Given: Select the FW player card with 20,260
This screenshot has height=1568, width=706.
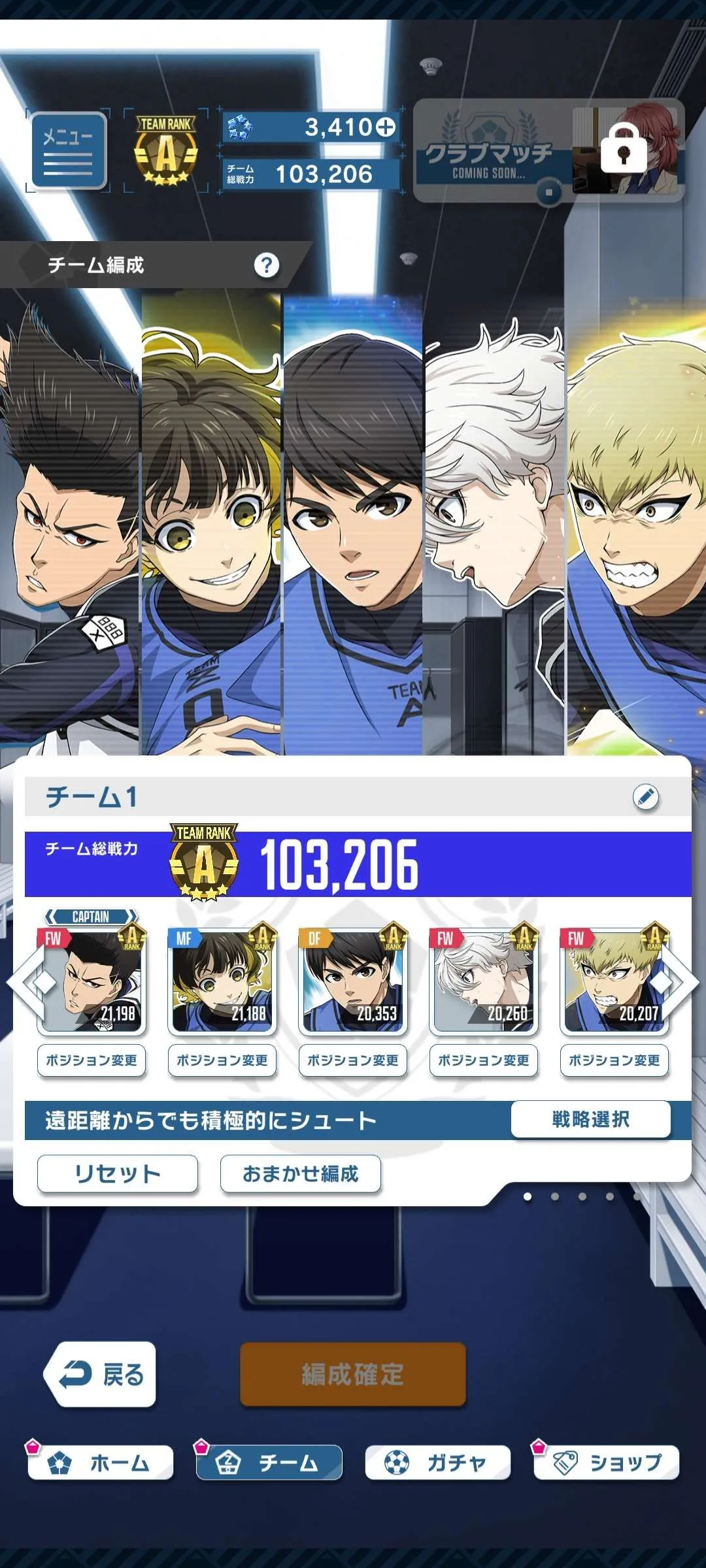Looking at the screenshot, I should tap(484, 981).
